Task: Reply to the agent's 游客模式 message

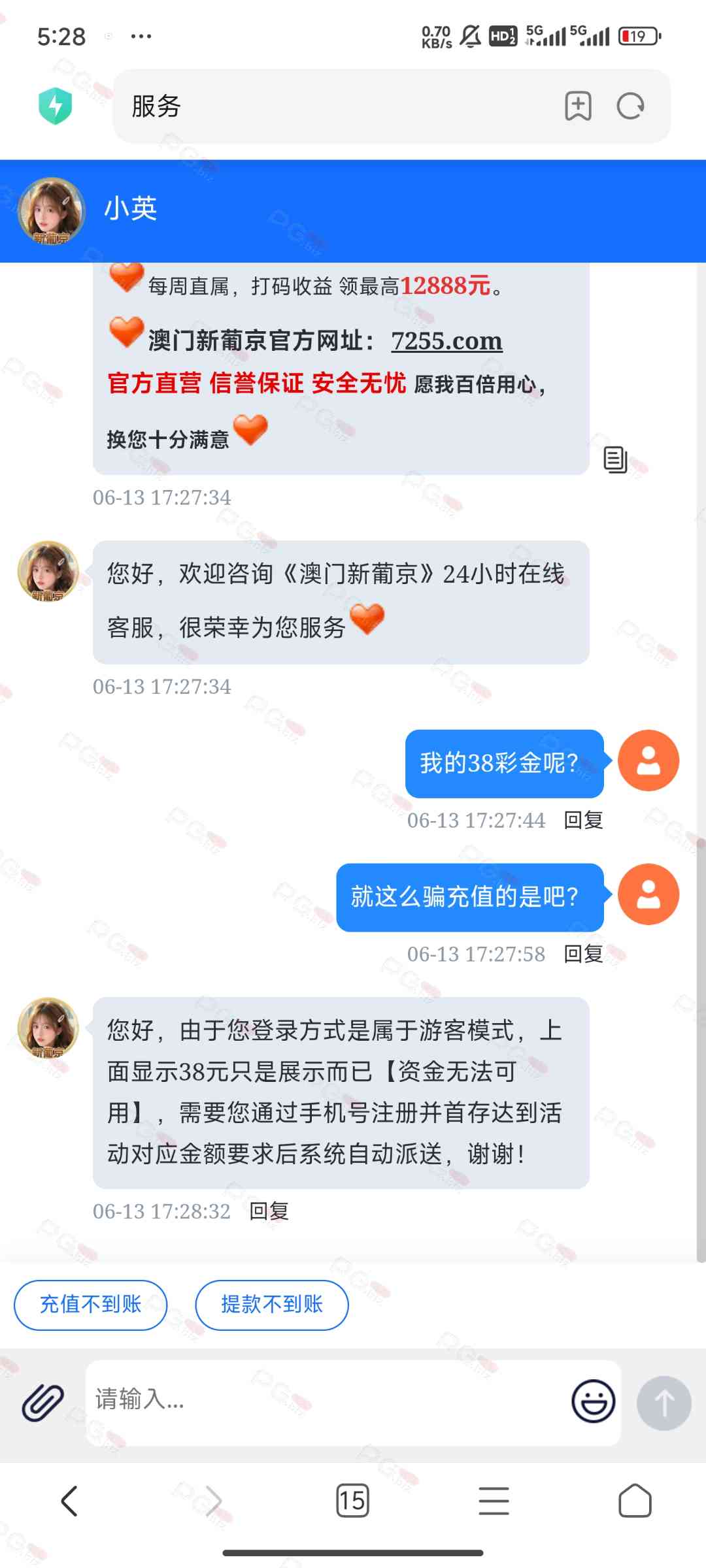Action: (269, 1211)
